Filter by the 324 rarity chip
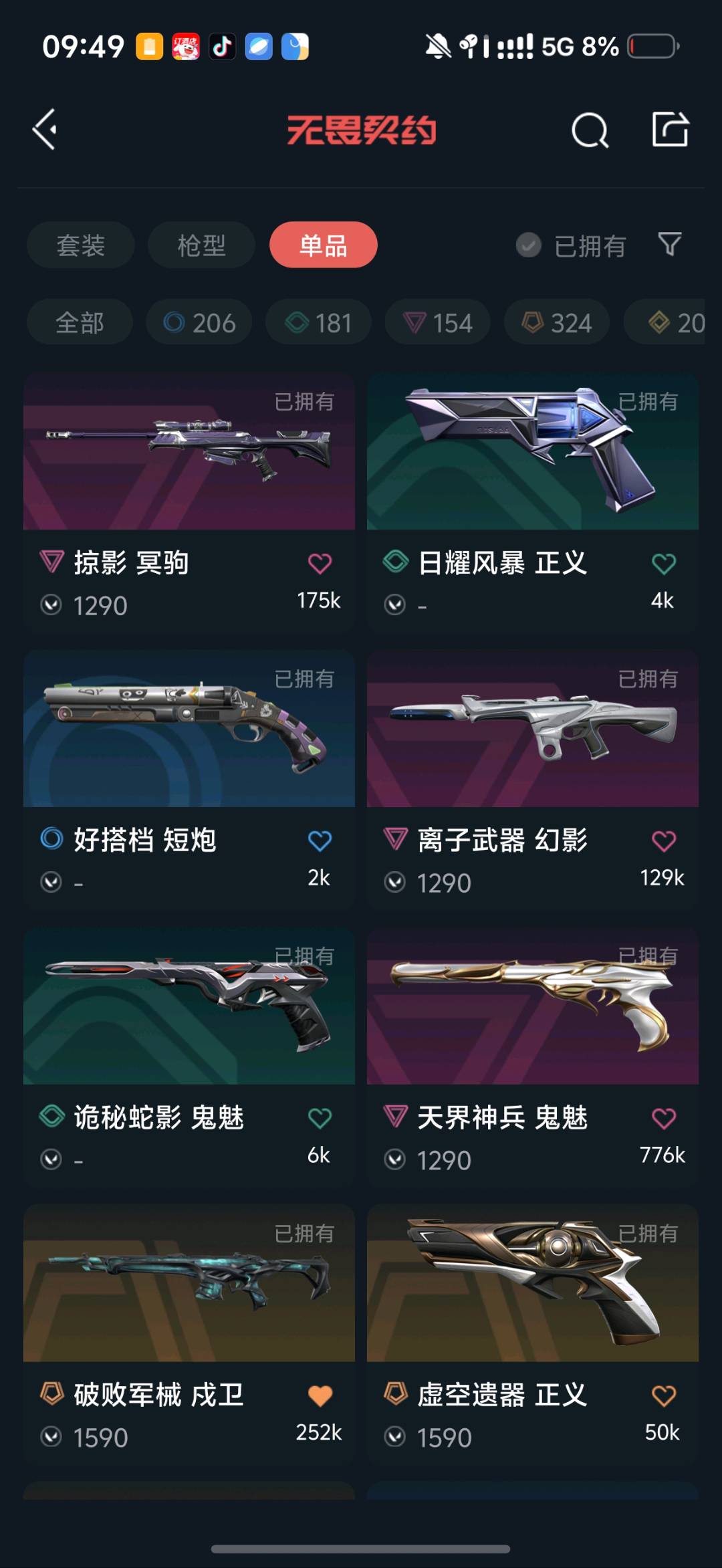The width and height of the screenshot is (722, 1568). (x=557, y=323)
